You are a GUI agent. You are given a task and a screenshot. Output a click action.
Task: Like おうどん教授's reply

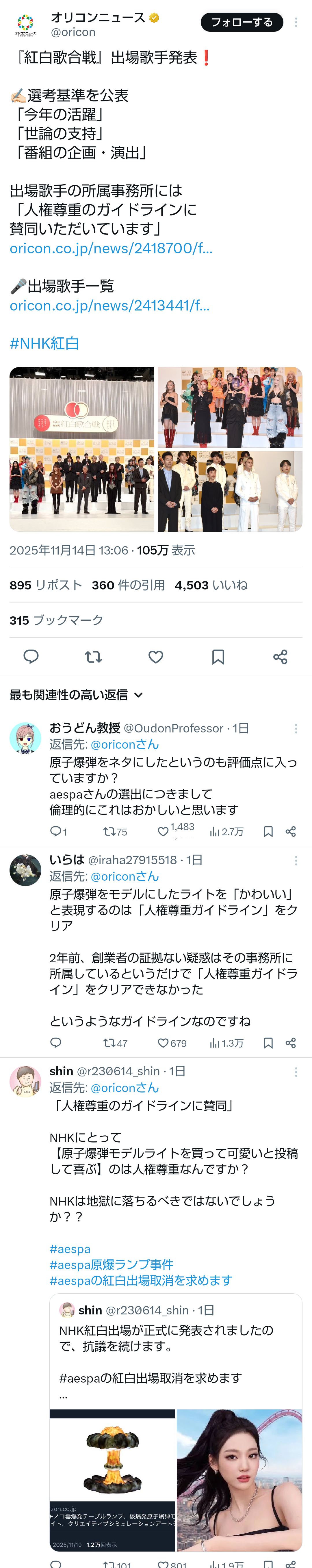pyautogui.click(x=163, y=832)
